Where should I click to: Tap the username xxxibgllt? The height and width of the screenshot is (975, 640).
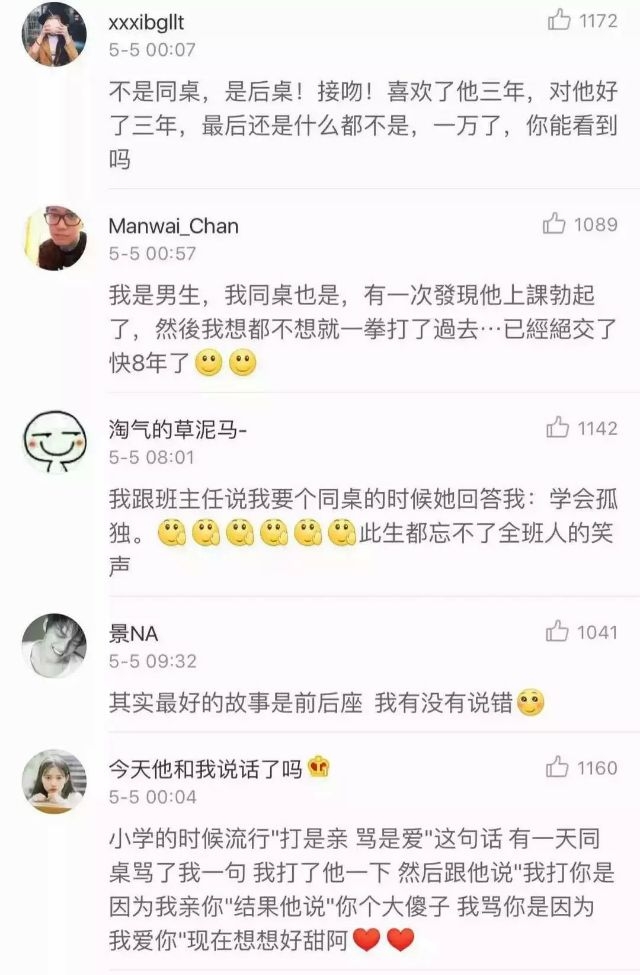(146, 21)
